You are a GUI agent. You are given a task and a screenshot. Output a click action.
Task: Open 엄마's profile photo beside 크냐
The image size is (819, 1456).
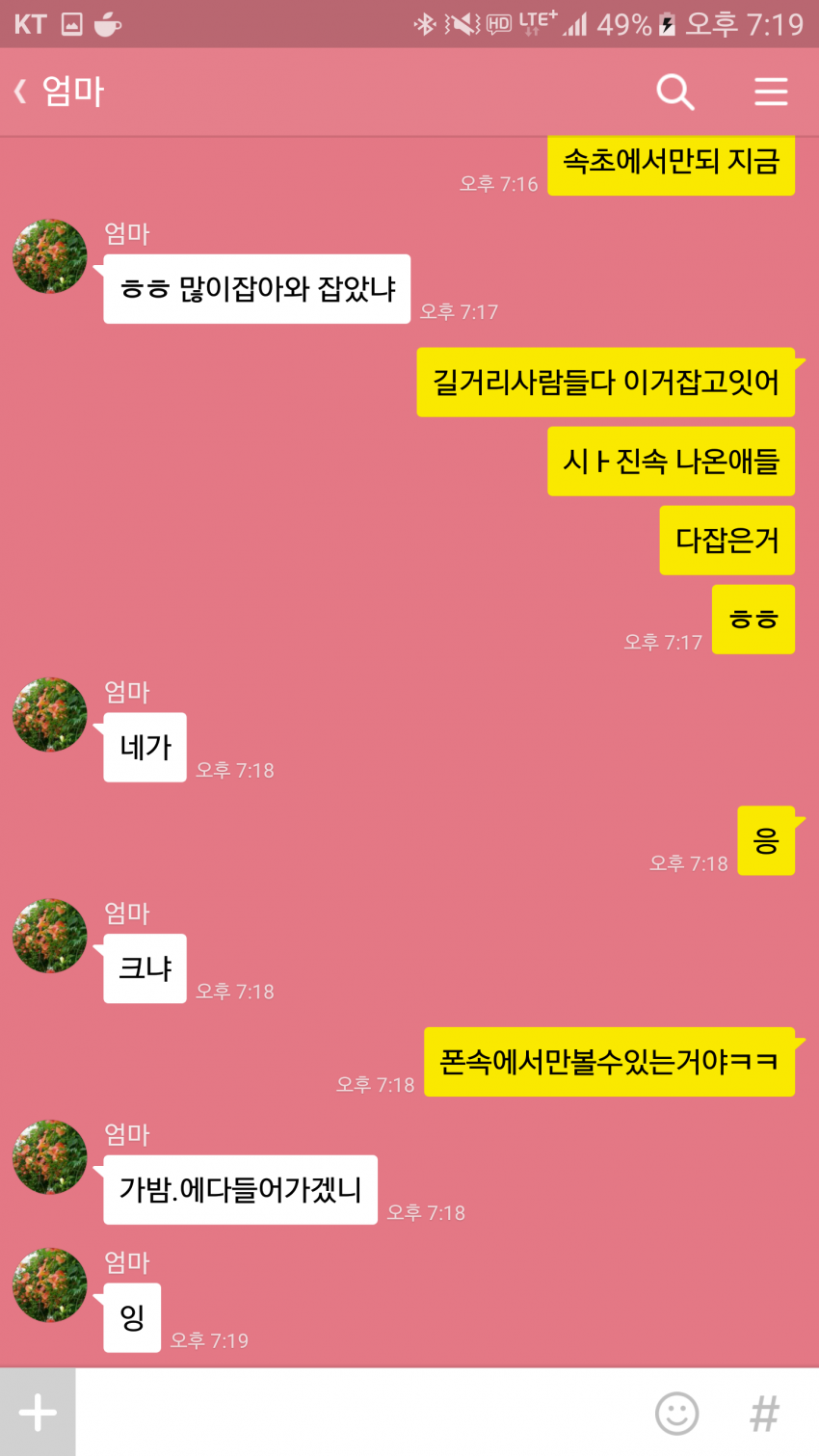click(x=50, y=936)
